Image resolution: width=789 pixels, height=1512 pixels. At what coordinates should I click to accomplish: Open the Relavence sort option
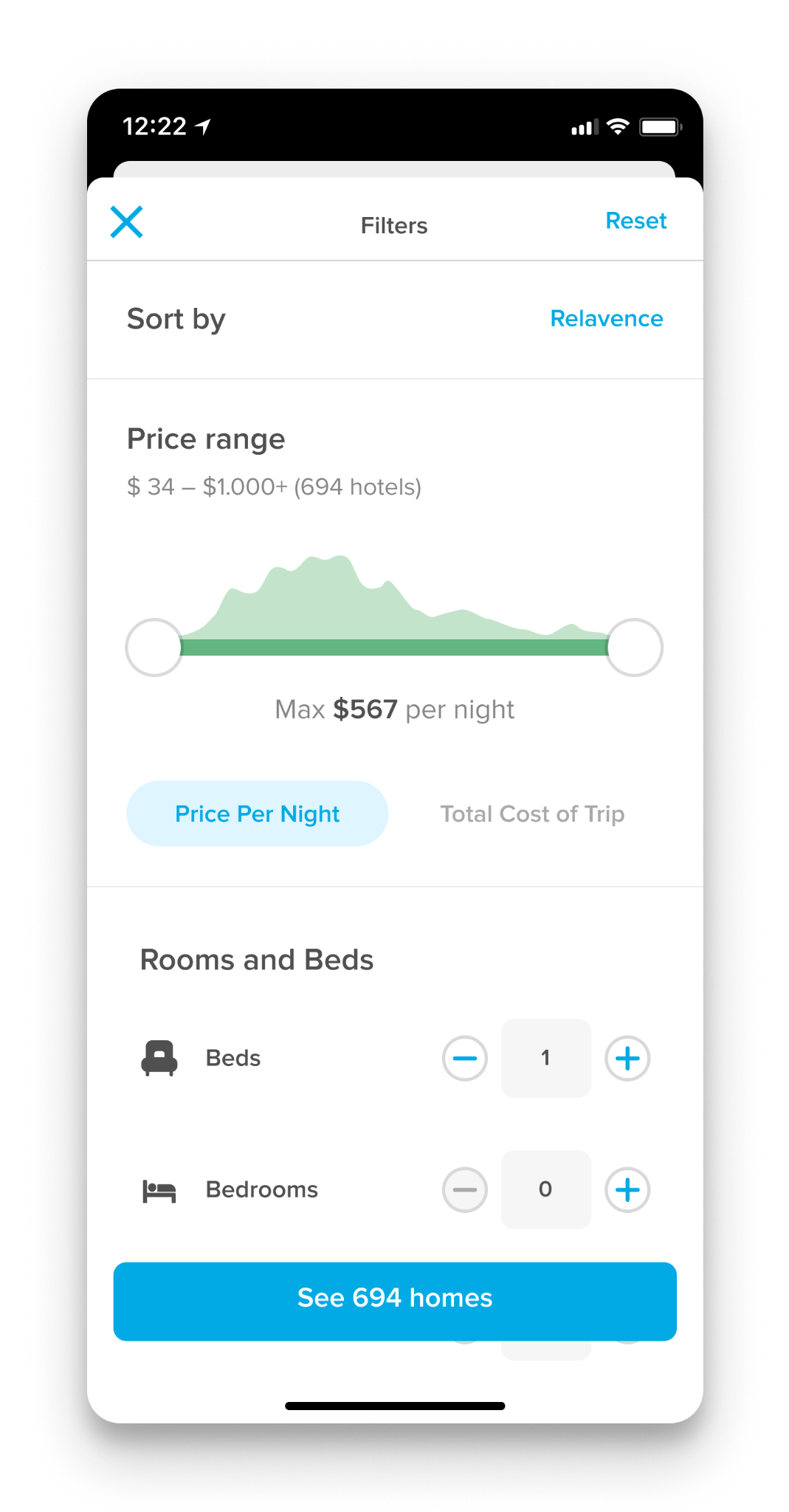tap(606, 319)
